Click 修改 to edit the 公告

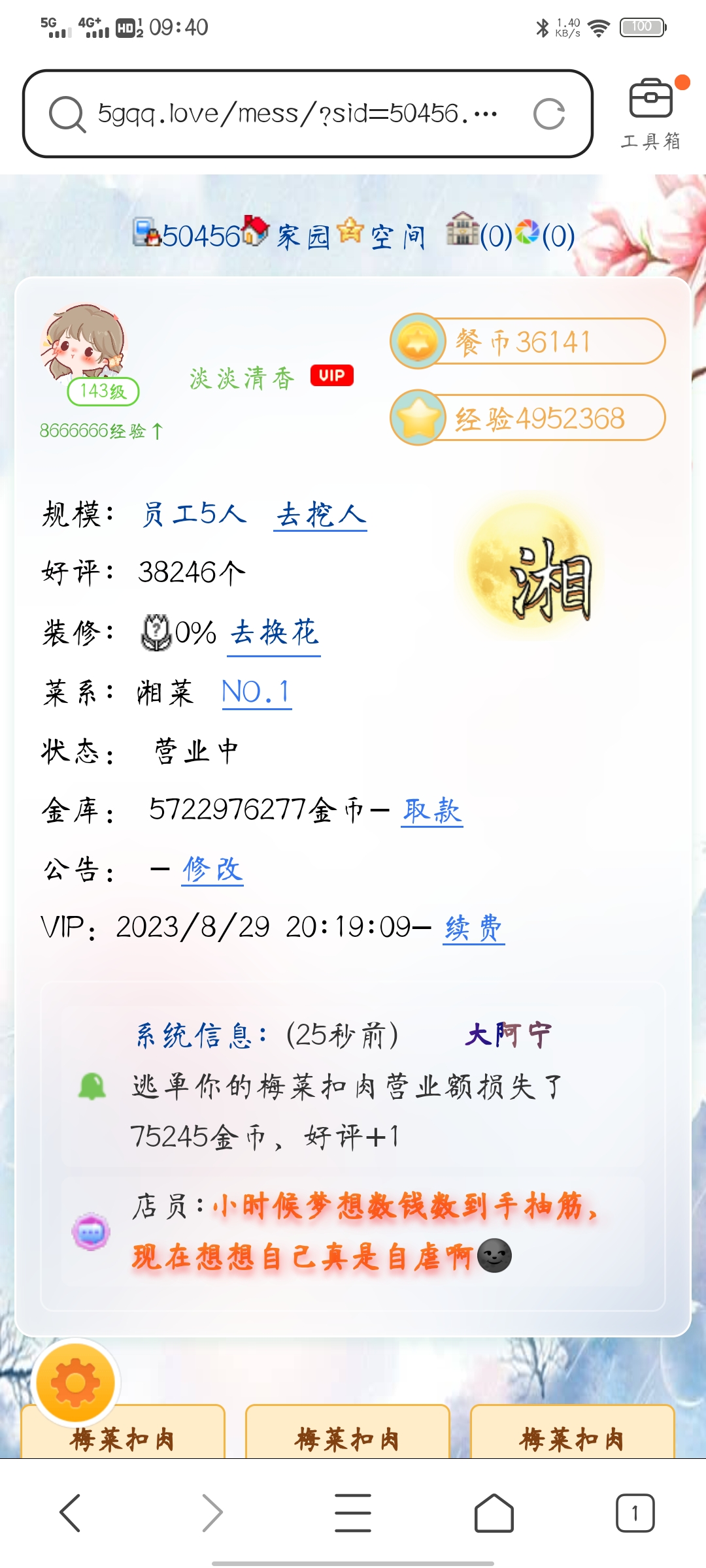pos(212,868)
